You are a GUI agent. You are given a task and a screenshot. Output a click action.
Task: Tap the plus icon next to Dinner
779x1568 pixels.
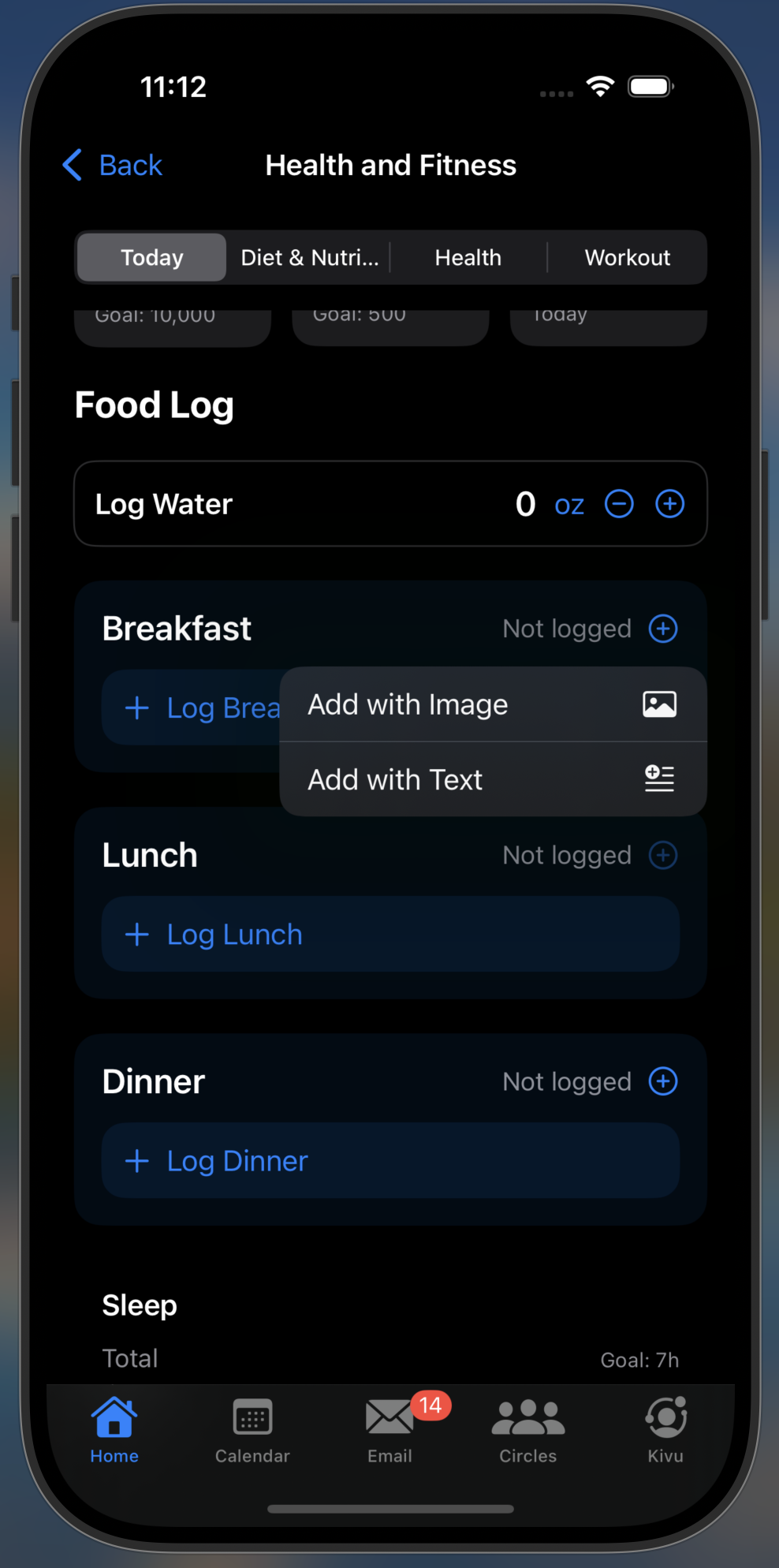[x=663, y=1081]
